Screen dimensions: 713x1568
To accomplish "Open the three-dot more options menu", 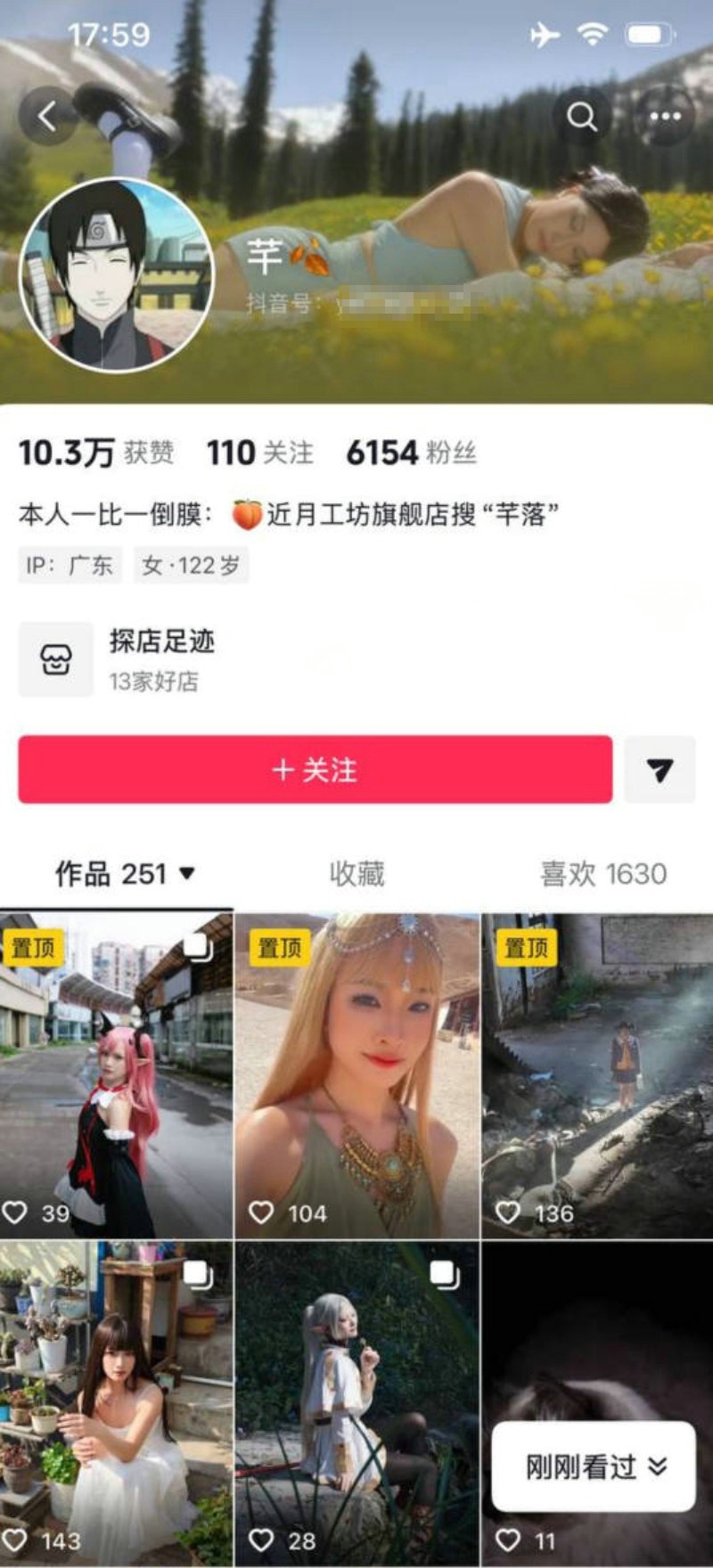I will pos(664,116).
